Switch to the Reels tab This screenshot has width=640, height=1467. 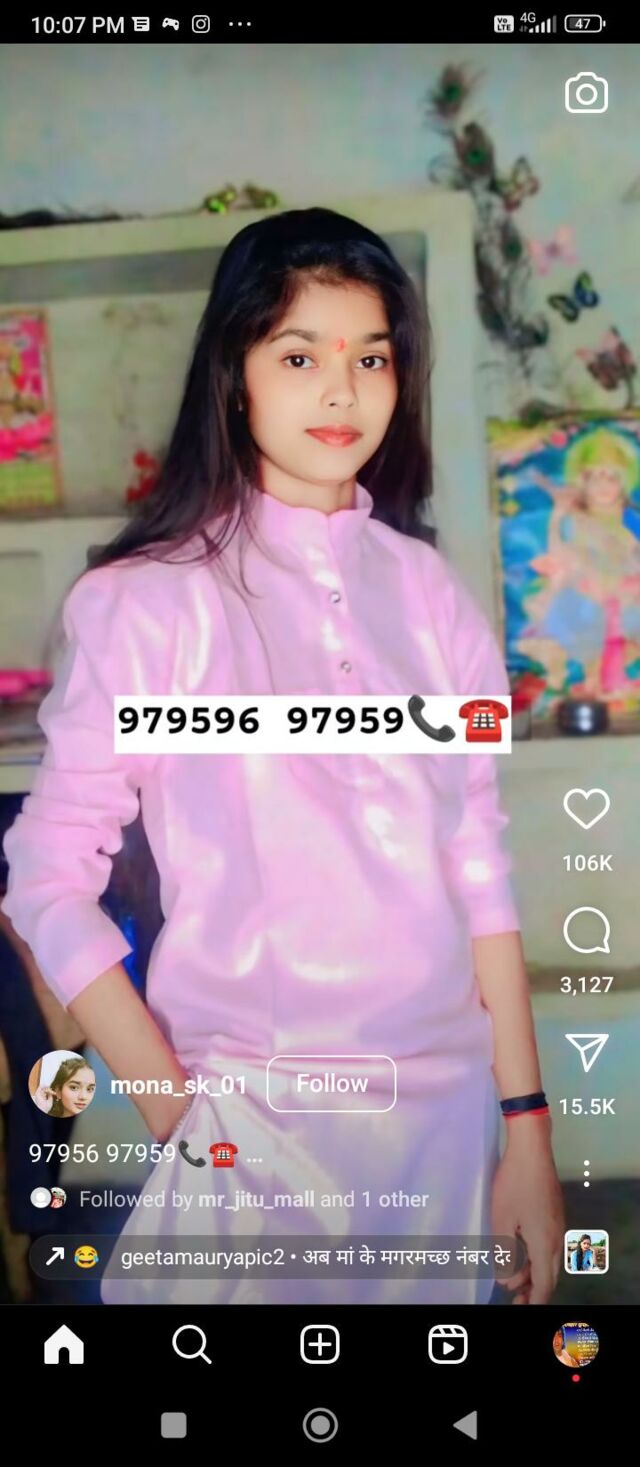tap(448, 1345)
